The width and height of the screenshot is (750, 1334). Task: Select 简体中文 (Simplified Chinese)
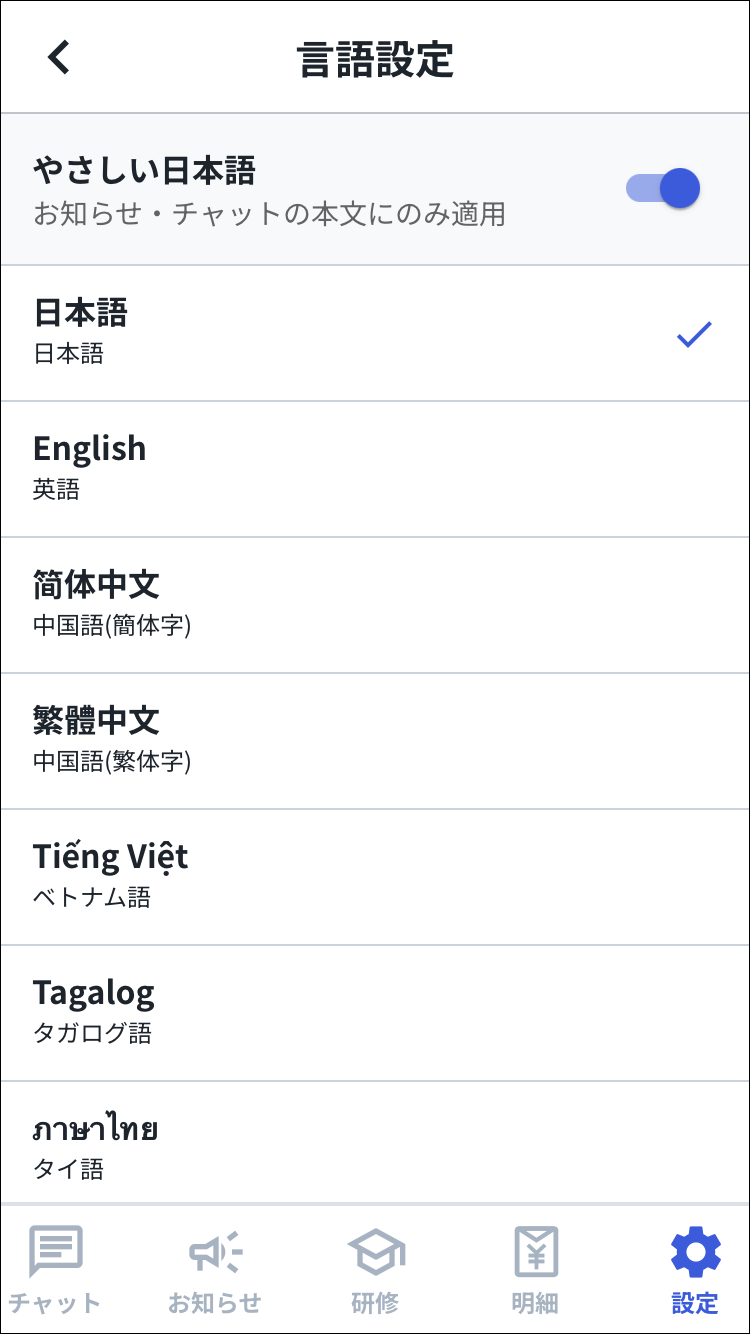[375, 605]
